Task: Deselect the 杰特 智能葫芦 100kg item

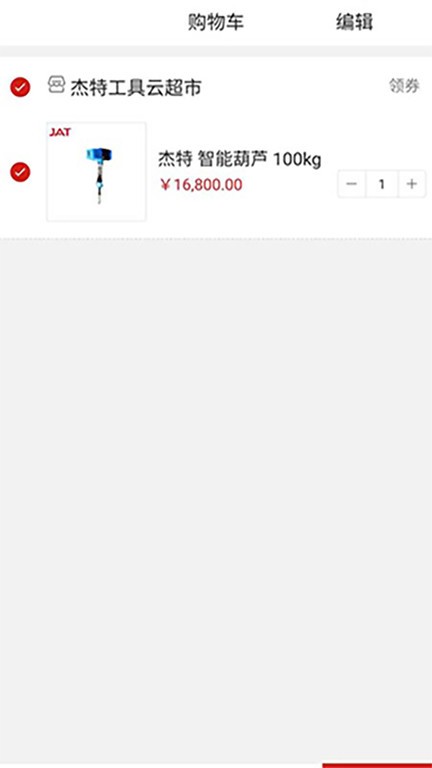Action: click(20, 172)
